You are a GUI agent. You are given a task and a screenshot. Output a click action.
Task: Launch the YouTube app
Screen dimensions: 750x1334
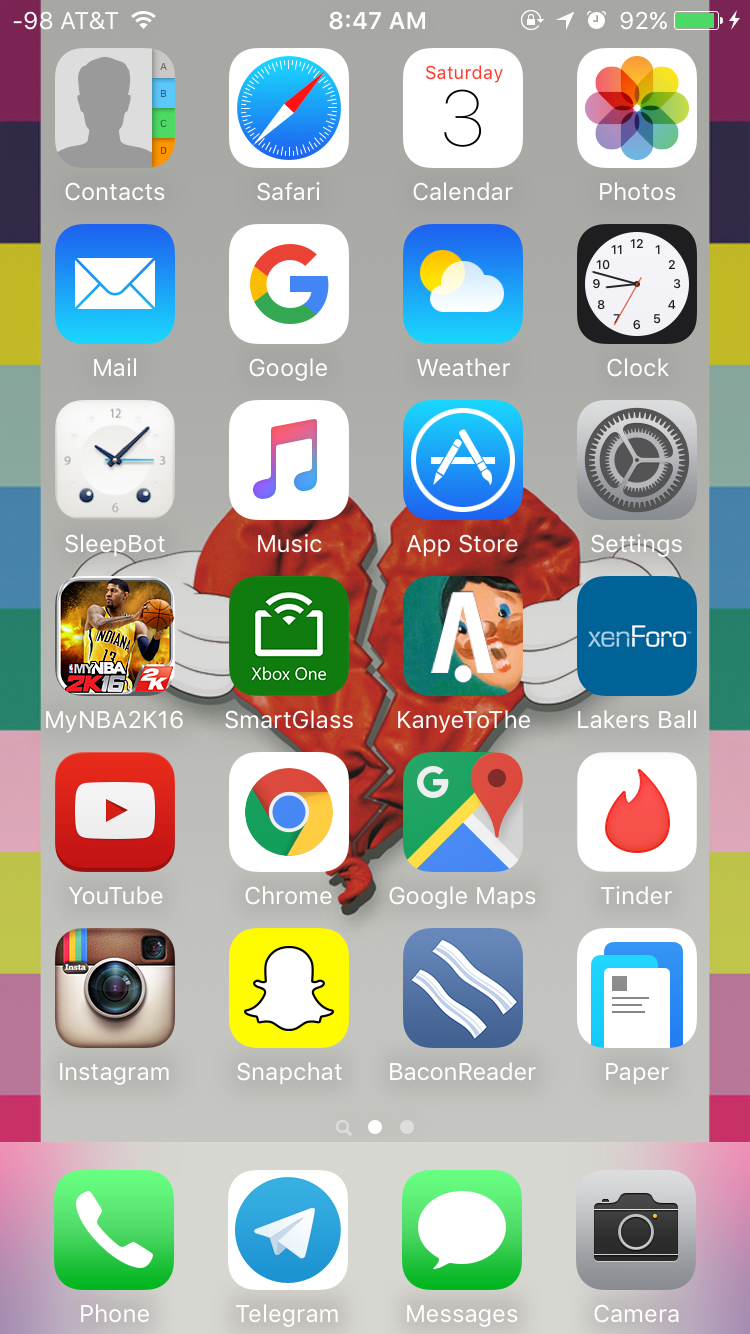pos(115,812)
